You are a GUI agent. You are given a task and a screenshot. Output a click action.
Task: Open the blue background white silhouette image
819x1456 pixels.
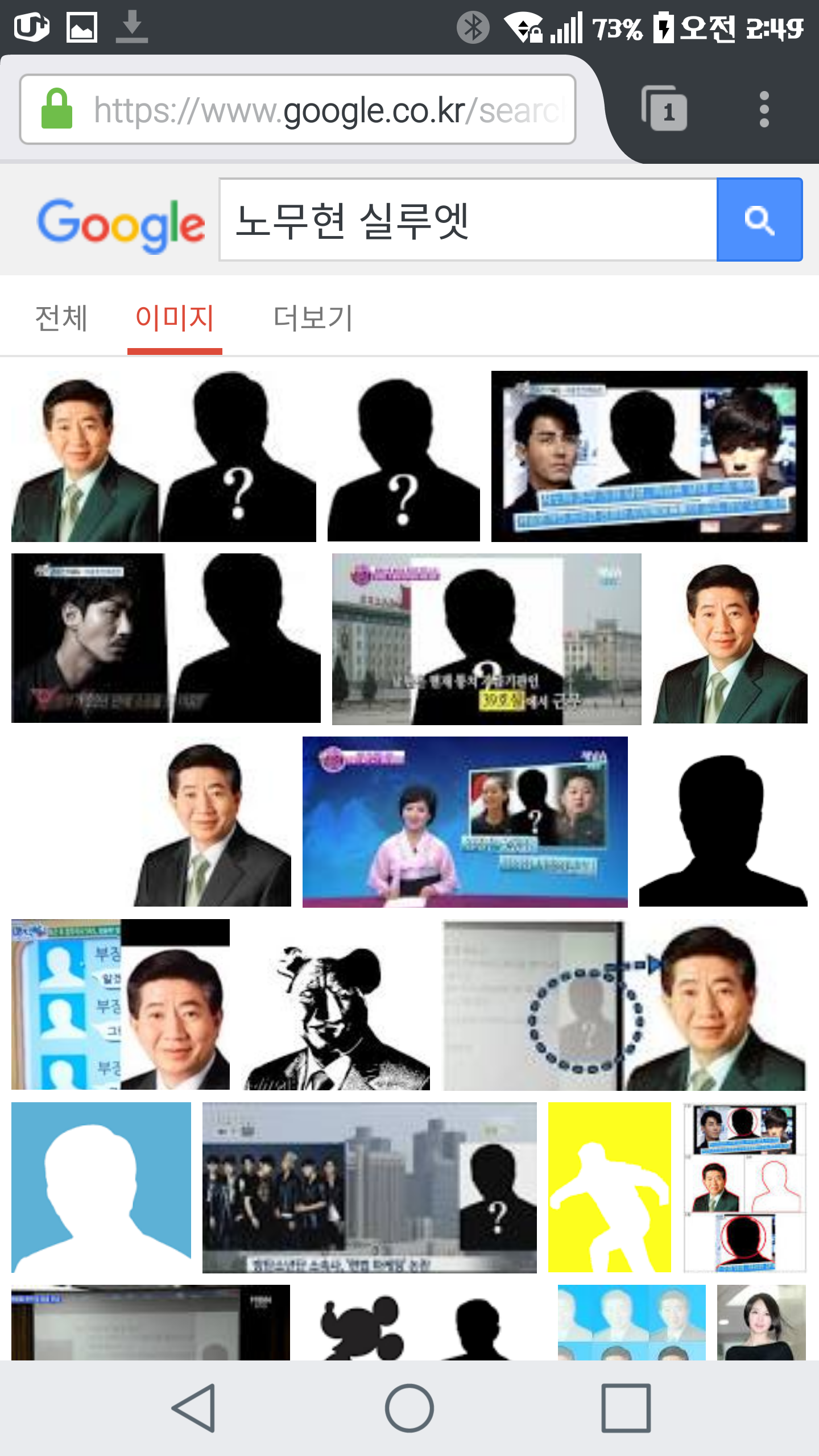(101, 1187)
